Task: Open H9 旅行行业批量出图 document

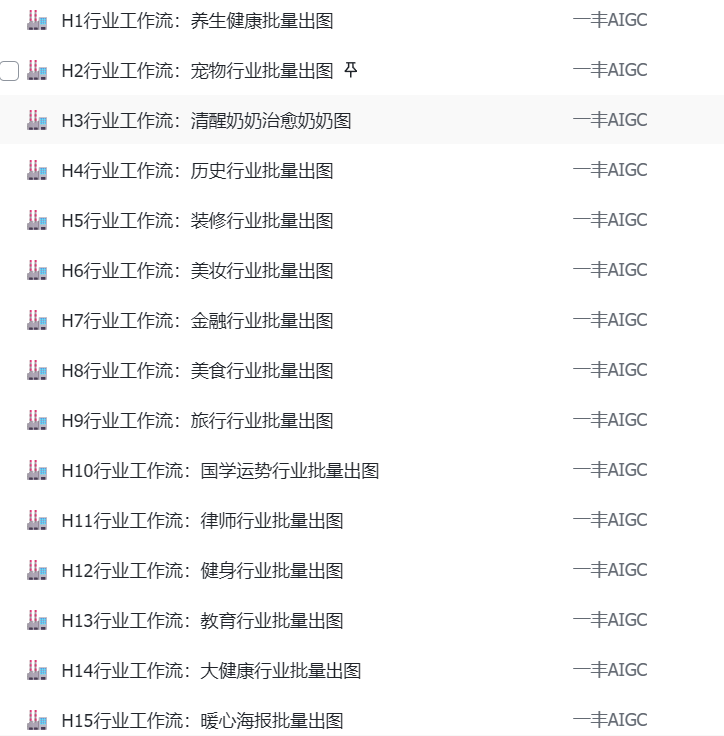Action: tap(197, 420)
